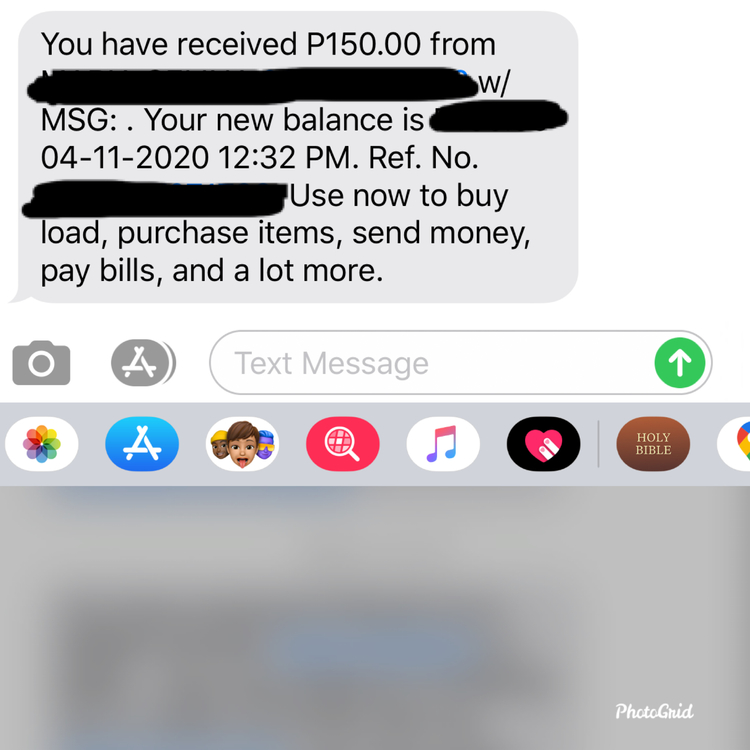The width and height of the screenshot is (750, 750).
Task: Open the App Store iMessage app
Action: pos(142,444)
